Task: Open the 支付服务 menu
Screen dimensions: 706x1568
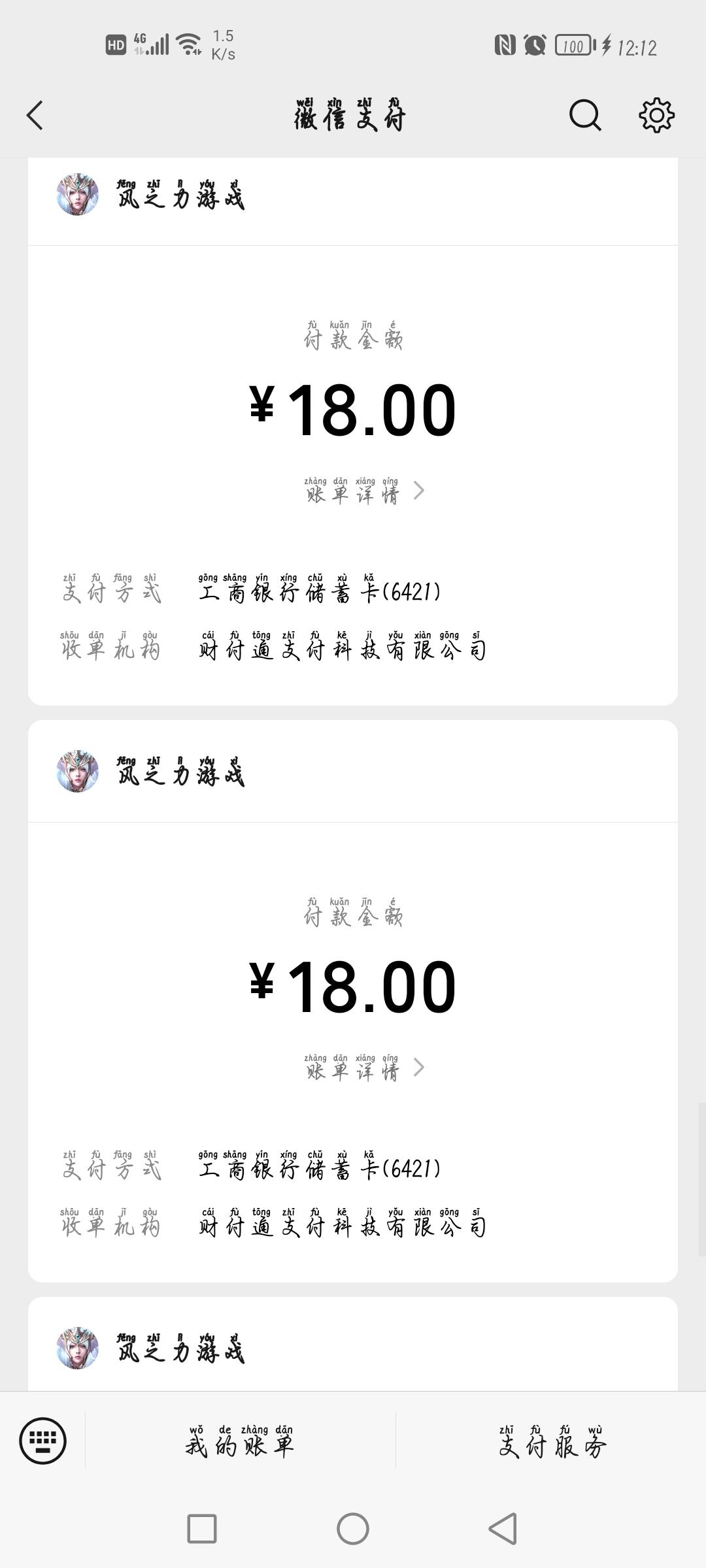Action: coord(552,1442)
